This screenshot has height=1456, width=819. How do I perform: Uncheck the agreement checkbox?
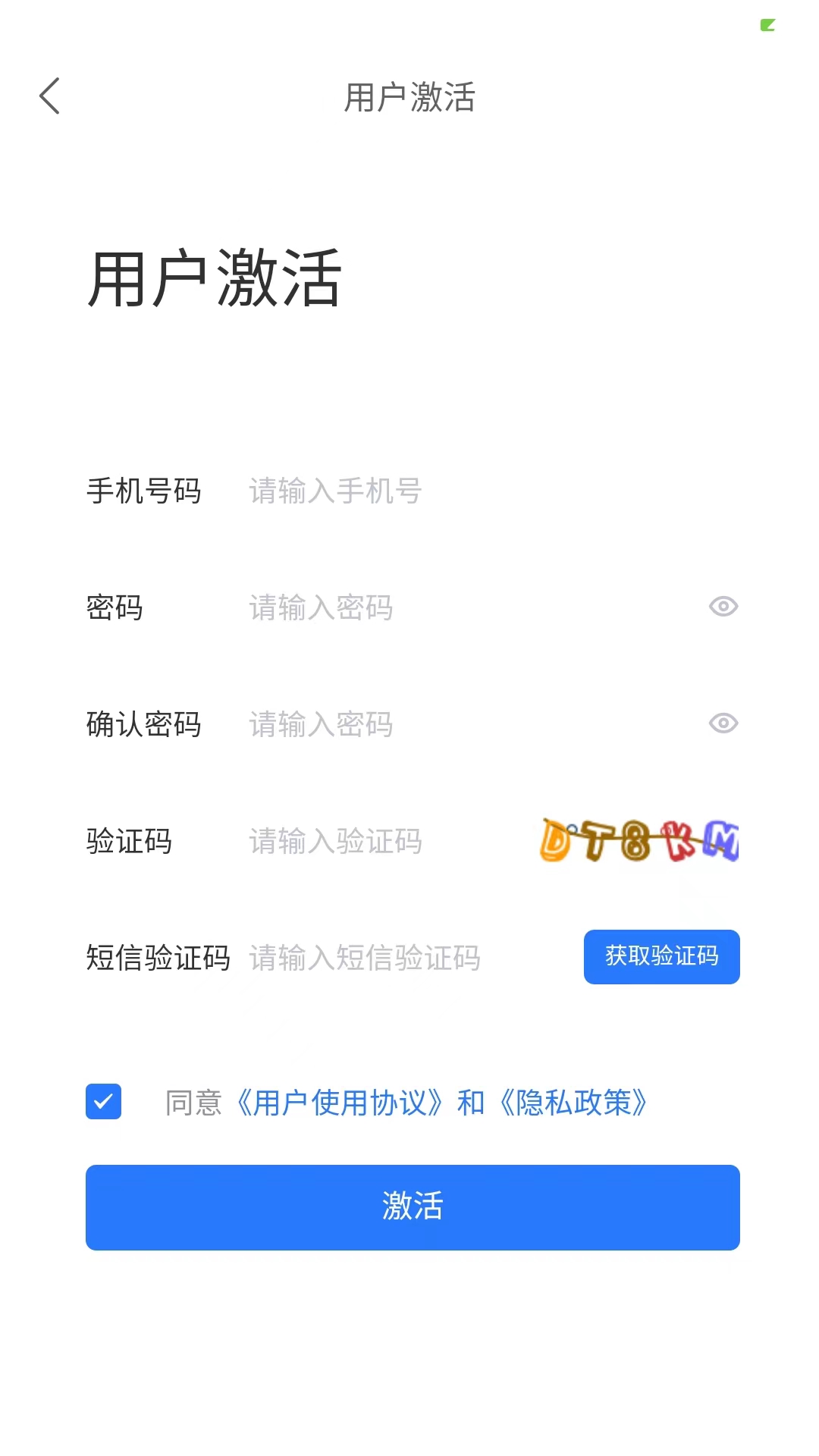click(x=104, y=1102)
